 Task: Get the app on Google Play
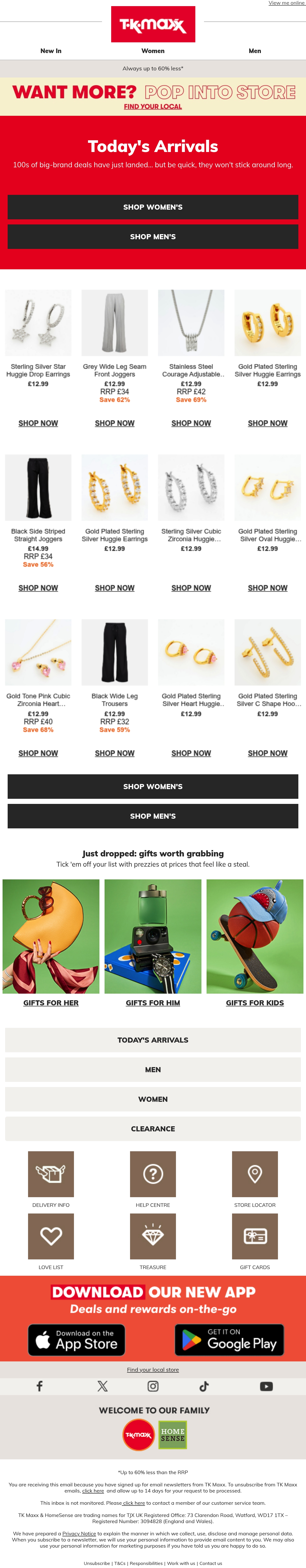[x=229, y=1340]
